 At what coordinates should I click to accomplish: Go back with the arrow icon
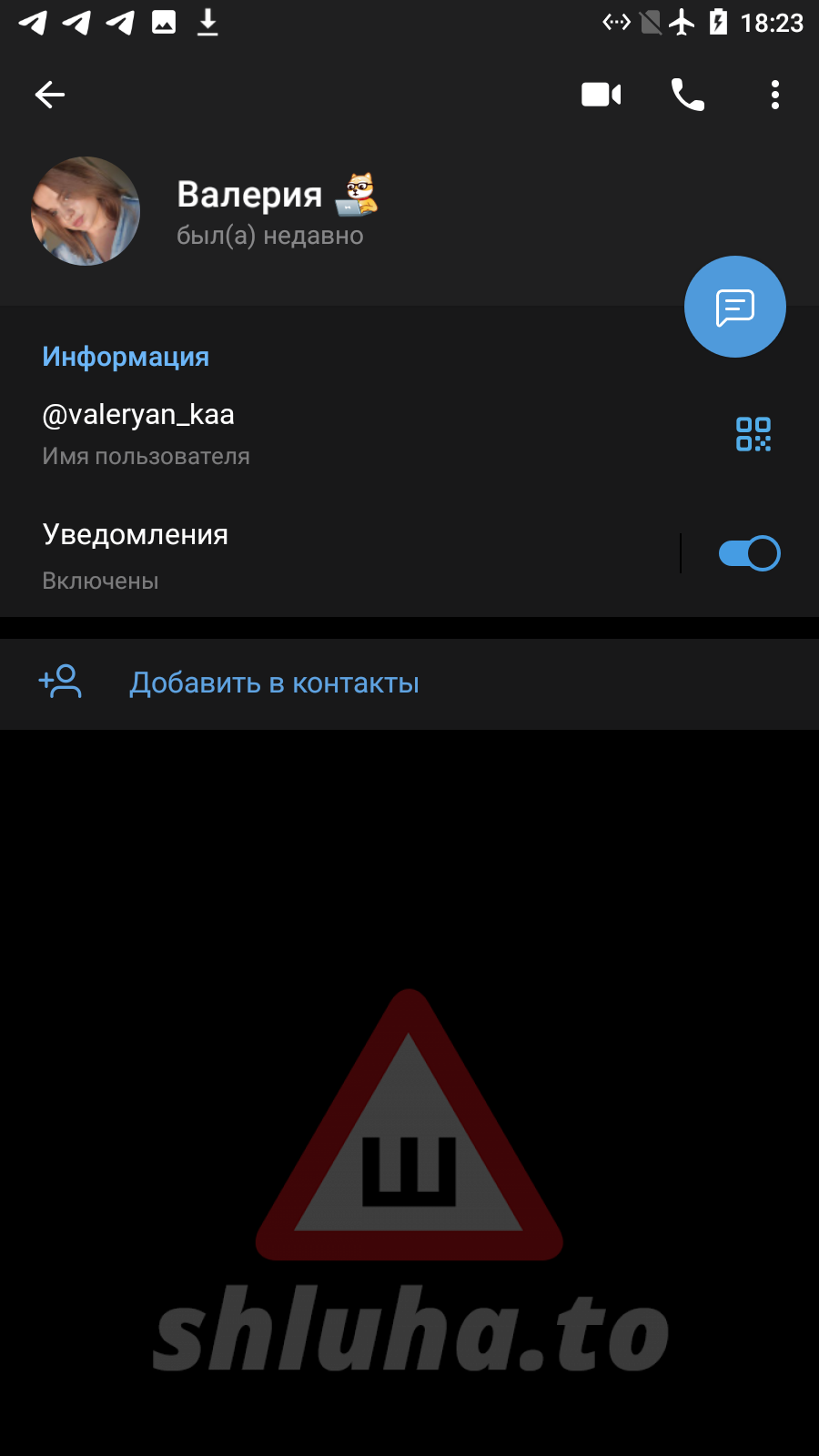click(50, 95)
